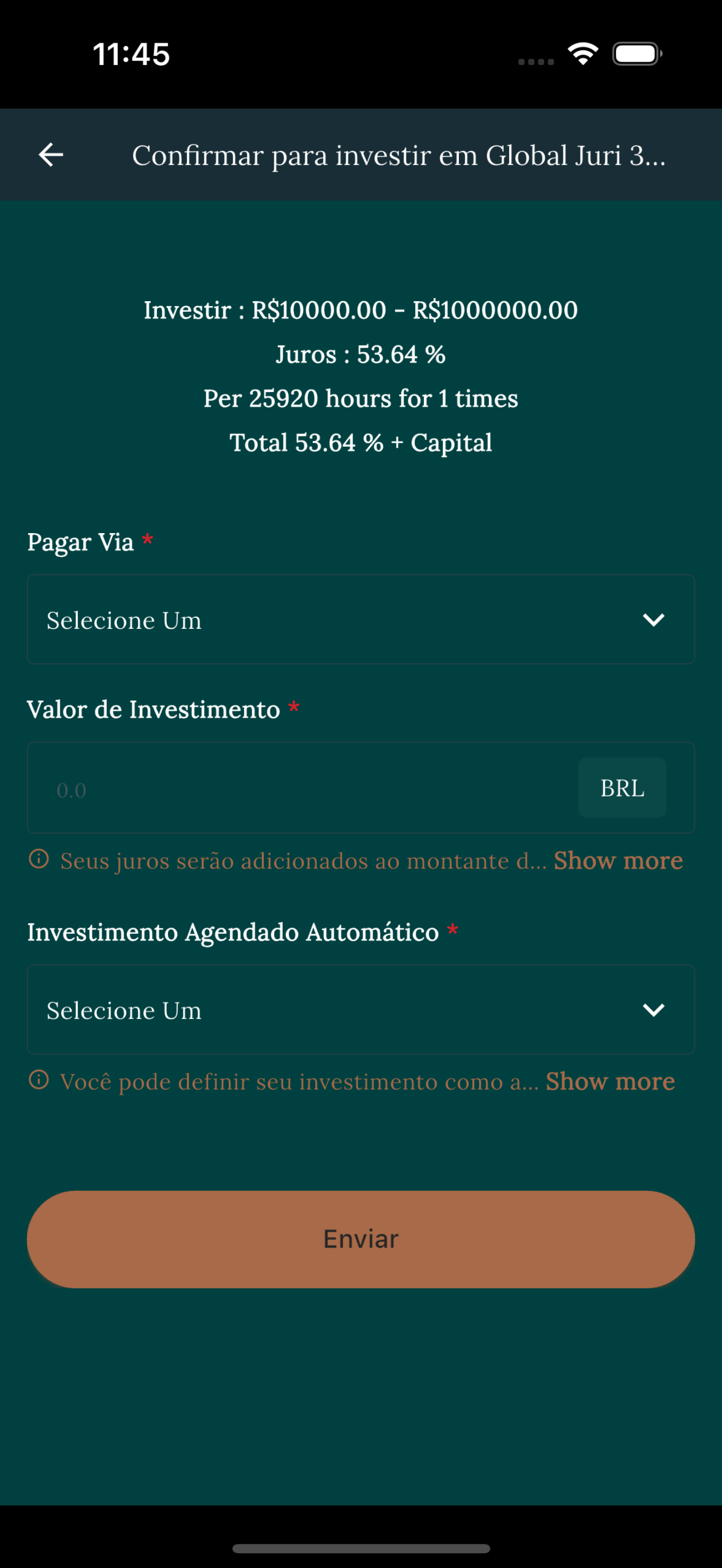722x1568 pixels.
Task: Open the Pagar Via dropdown
Action: (x=360, y=619)
